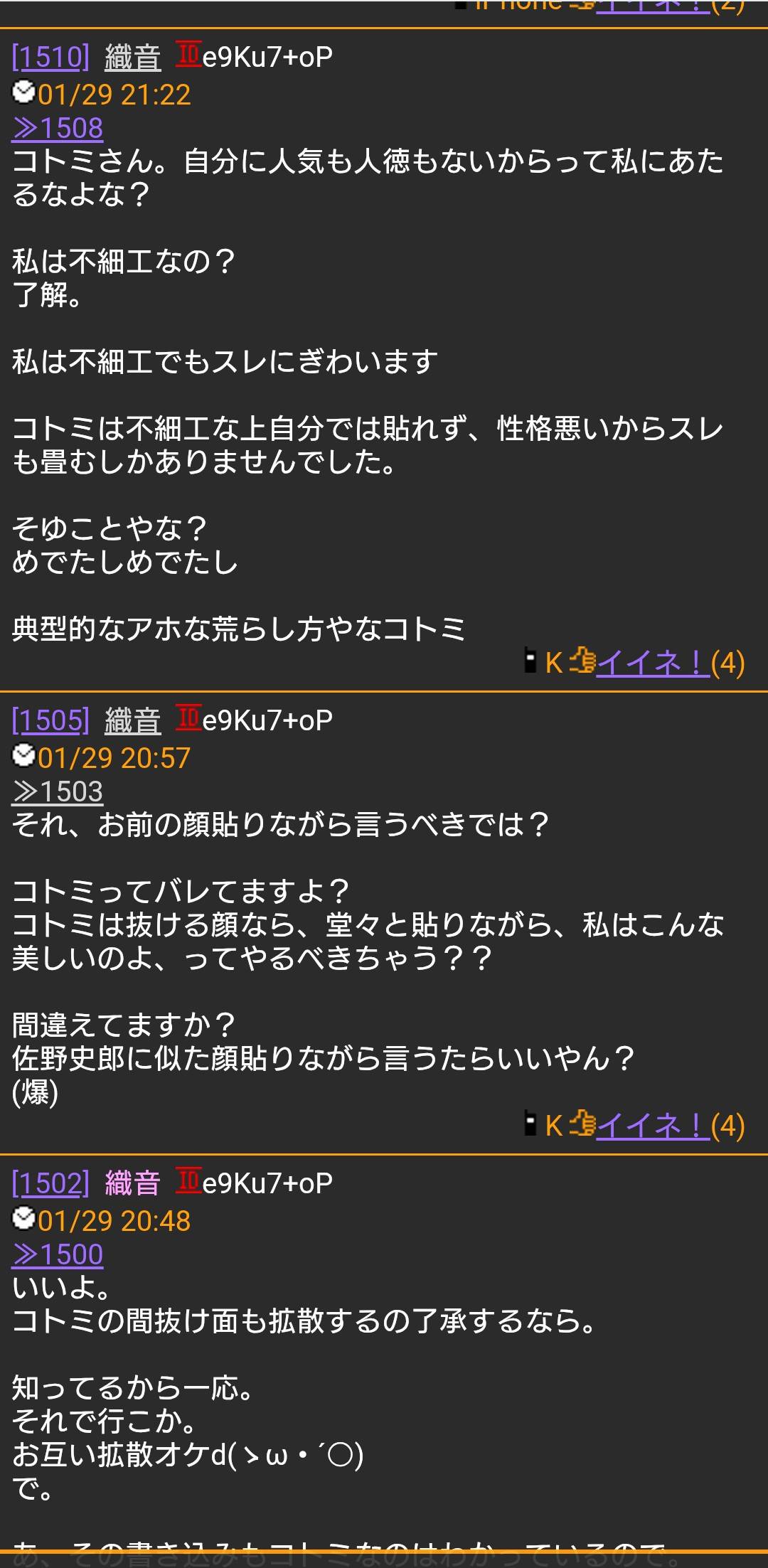Open post number link [1510]
Screen dimensions: 768x1568
(50, 58)
